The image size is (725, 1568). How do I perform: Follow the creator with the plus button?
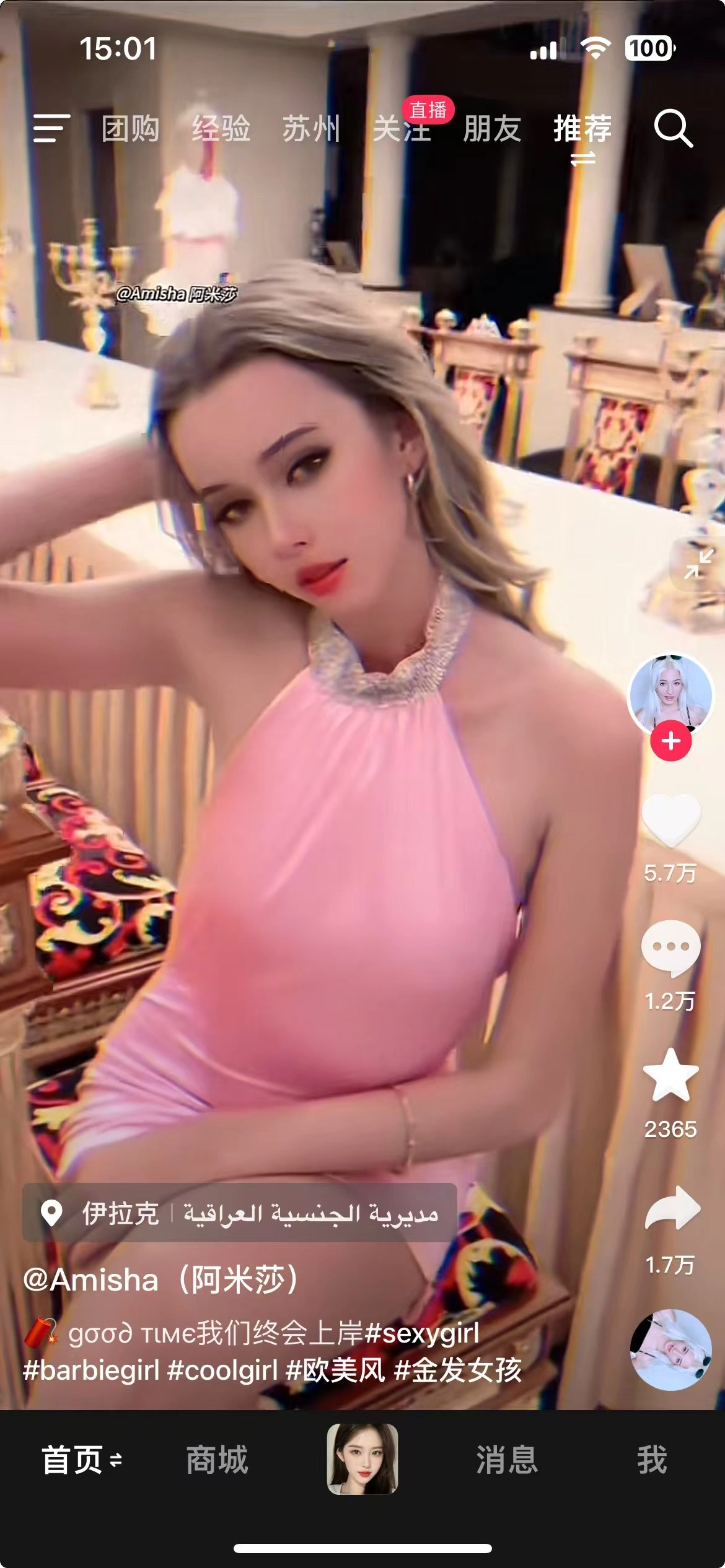[x=670, y=741]
